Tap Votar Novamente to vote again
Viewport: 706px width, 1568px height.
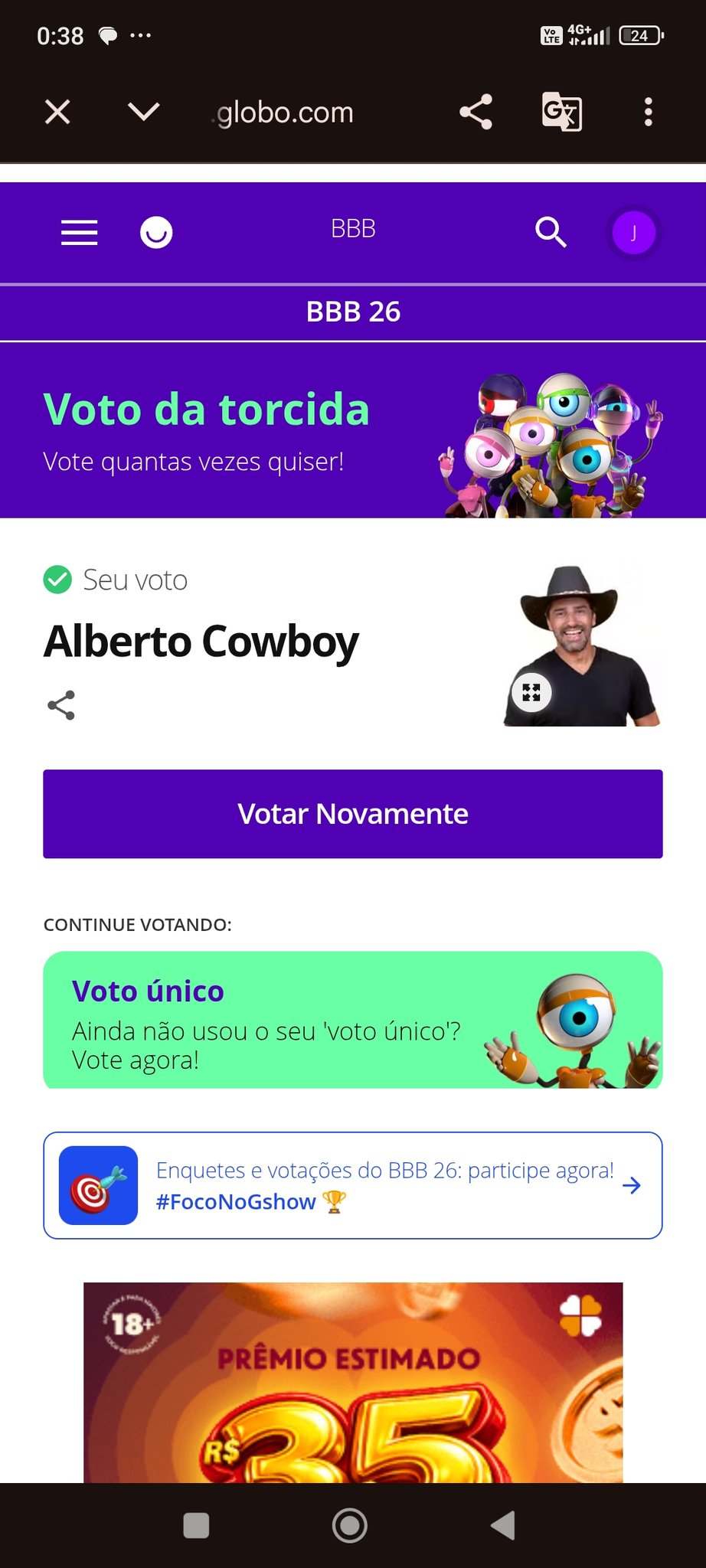click(353, 814)
